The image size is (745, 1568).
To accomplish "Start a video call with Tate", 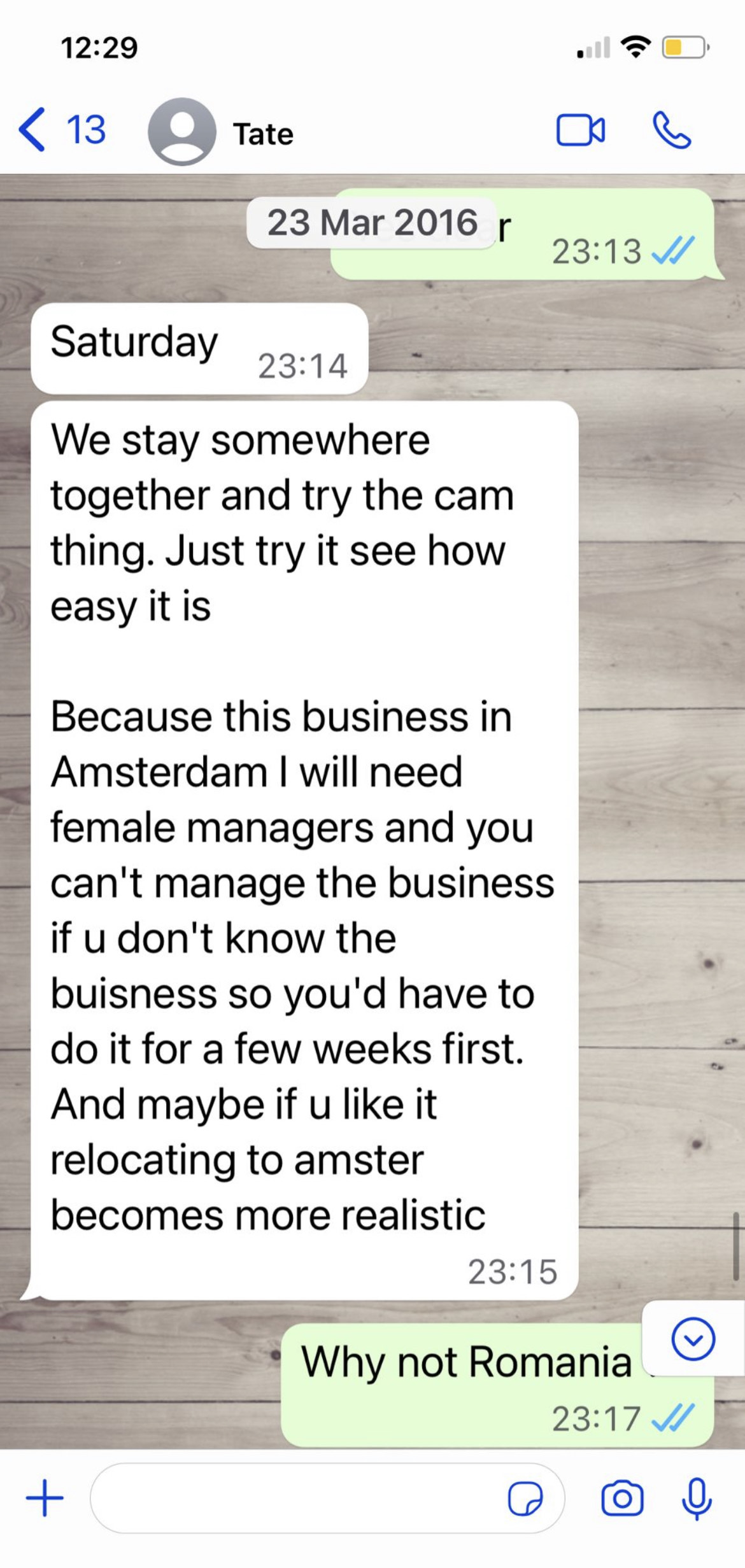I will pyautogui.click(x=580, y=131).
